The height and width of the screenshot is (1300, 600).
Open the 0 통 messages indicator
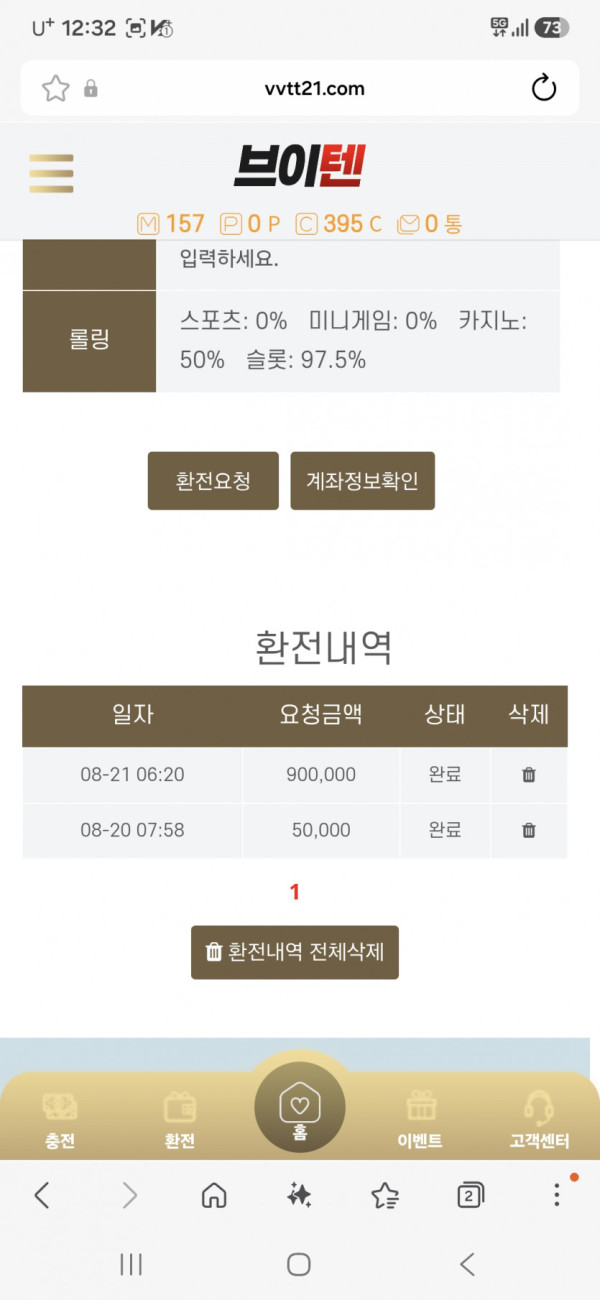(x=430, y=224)
